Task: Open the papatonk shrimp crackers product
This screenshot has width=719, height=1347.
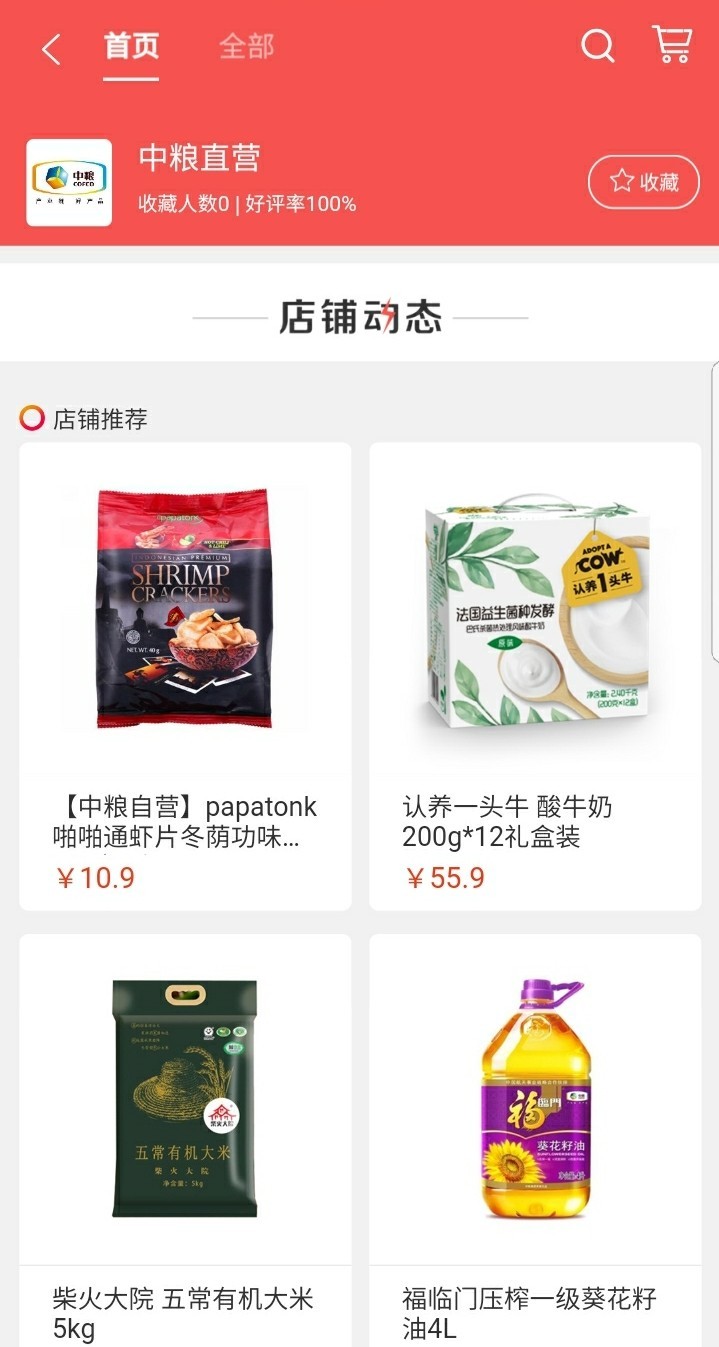Action: (x=185, y=675)
